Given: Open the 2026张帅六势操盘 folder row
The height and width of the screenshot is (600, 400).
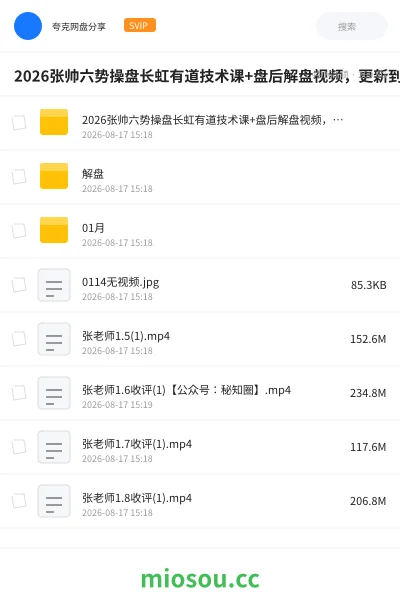Looking at the screenshot, I should (x=200, y=123).
